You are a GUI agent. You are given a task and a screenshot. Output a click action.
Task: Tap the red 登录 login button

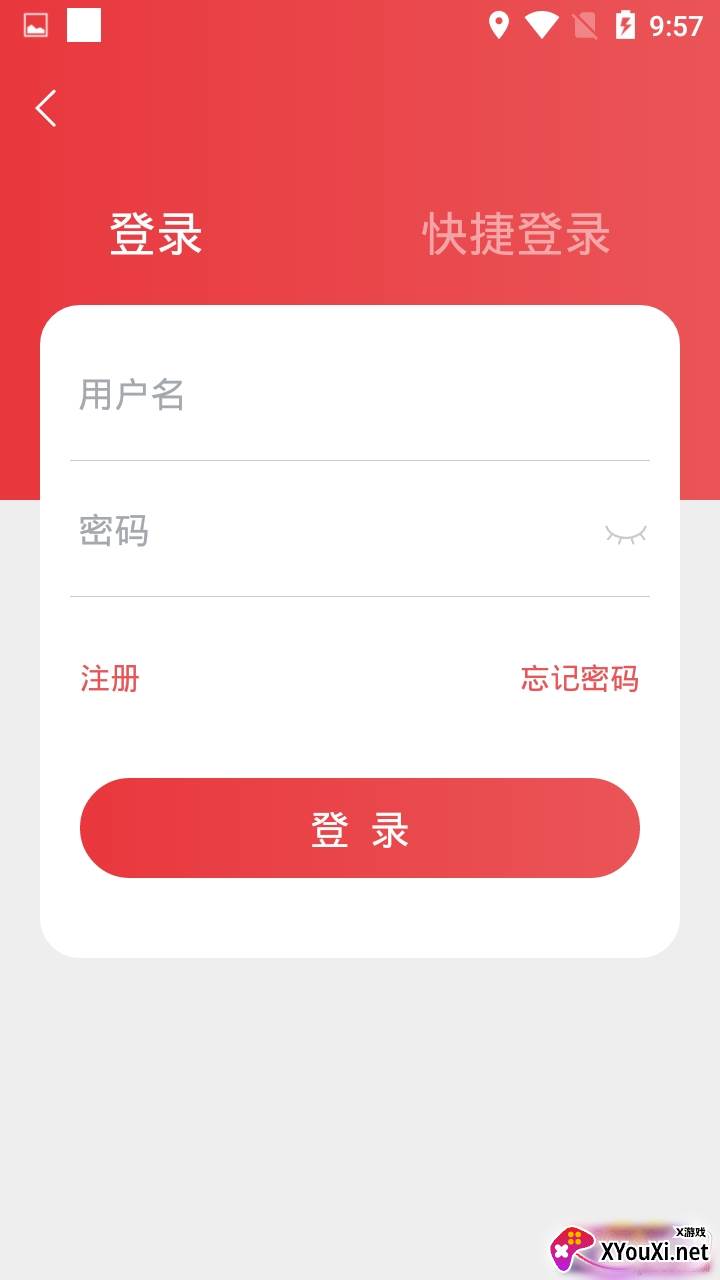(x=360, y=828)
